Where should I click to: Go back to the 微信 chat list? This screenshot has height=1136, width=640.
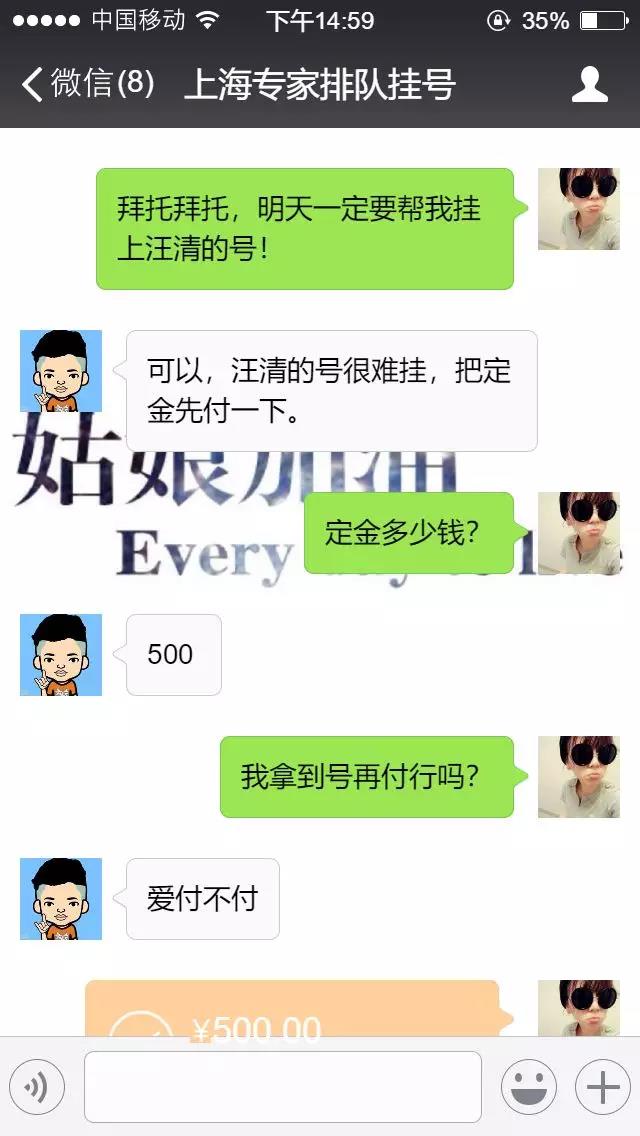pos(85,84)
